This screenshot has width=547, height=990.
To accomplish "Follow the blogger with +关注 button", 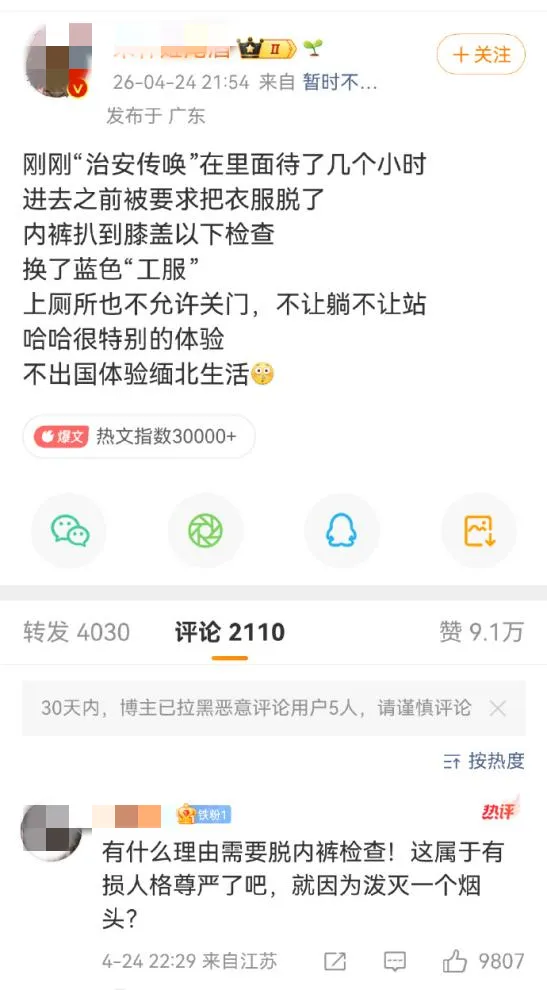I will 481,54.
